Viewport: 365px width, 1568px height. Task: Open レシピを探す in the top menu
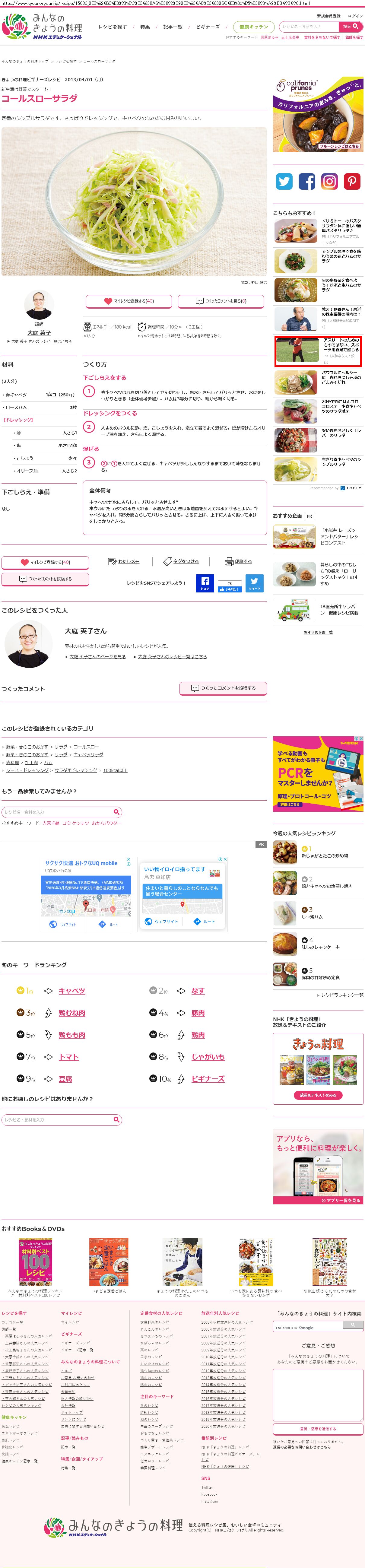click(113, 27)
